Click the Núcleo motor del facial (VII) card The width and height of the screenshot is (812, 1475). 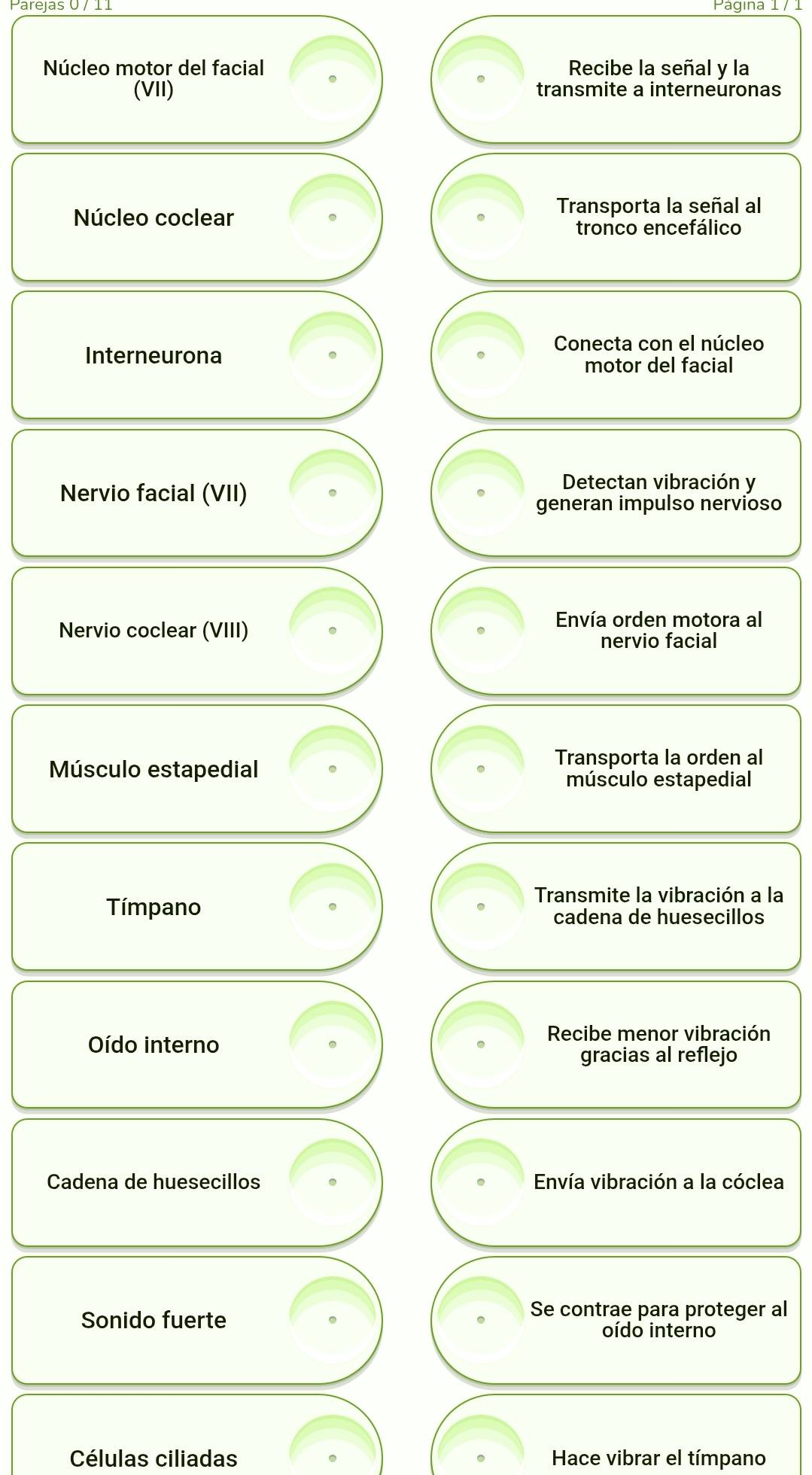pos(155,79)
